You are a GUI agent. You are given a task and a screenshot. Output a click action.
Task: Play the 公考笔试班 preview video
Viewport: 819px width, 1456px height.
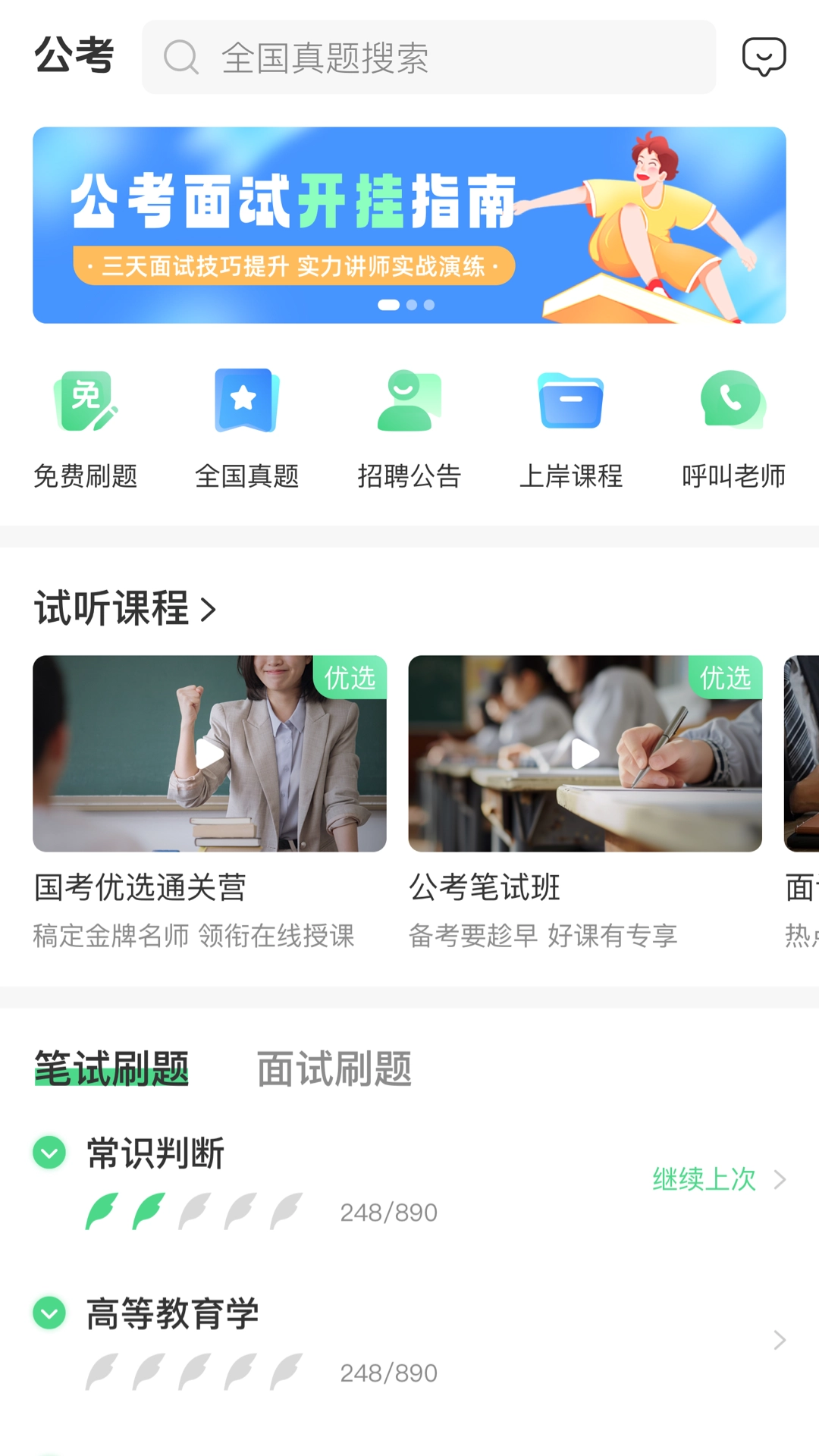coord(584,753)
